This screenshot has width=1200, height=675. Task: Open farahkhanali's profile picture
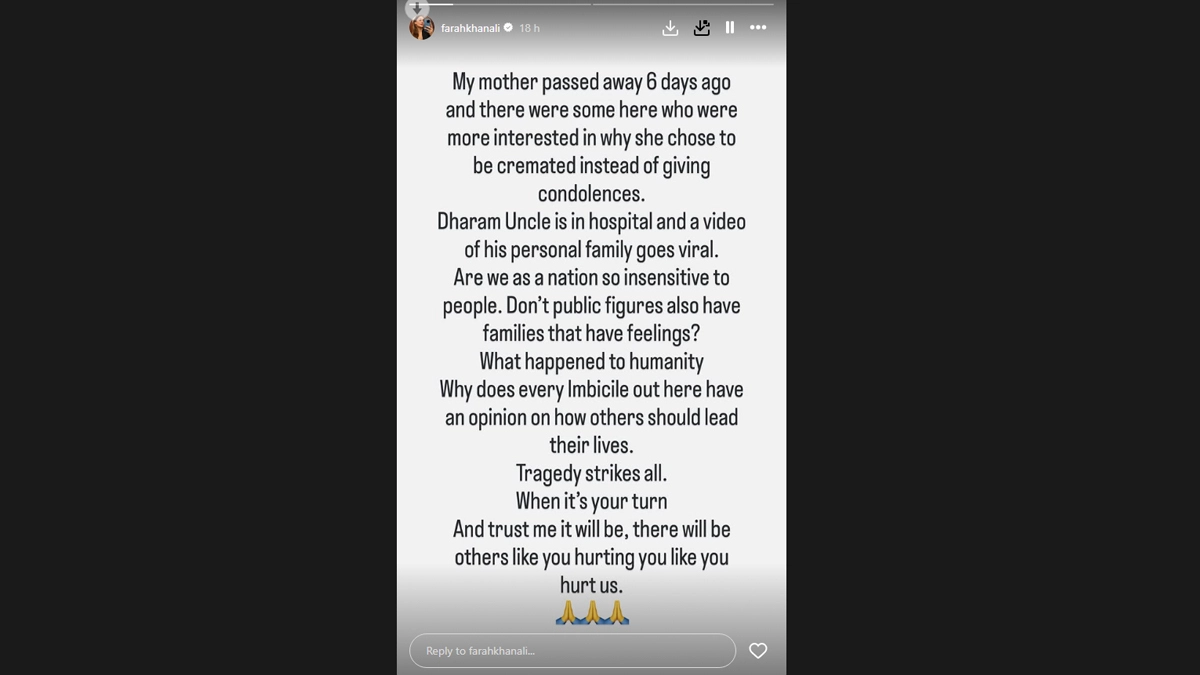tap(422, 29)
